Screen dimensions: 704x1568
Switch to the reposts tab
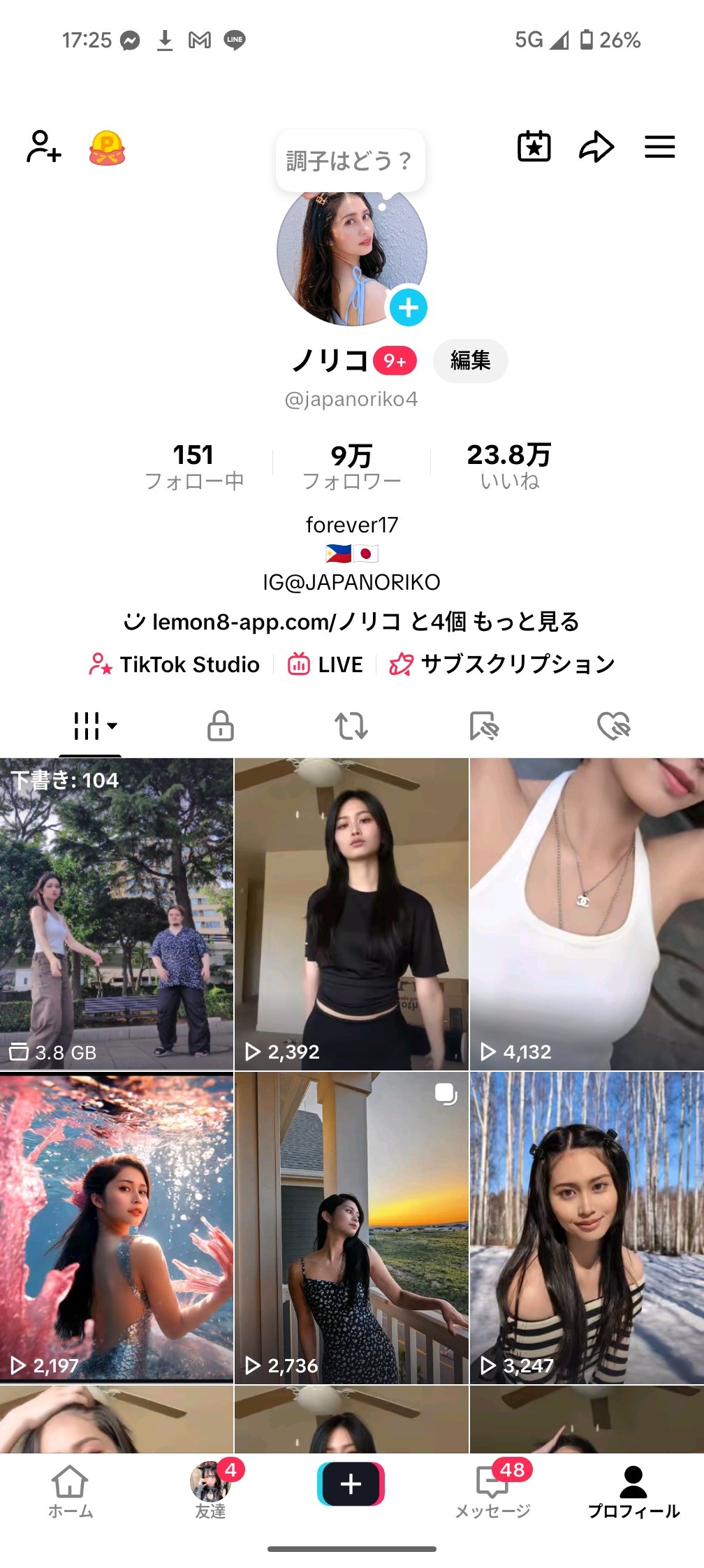351,725
